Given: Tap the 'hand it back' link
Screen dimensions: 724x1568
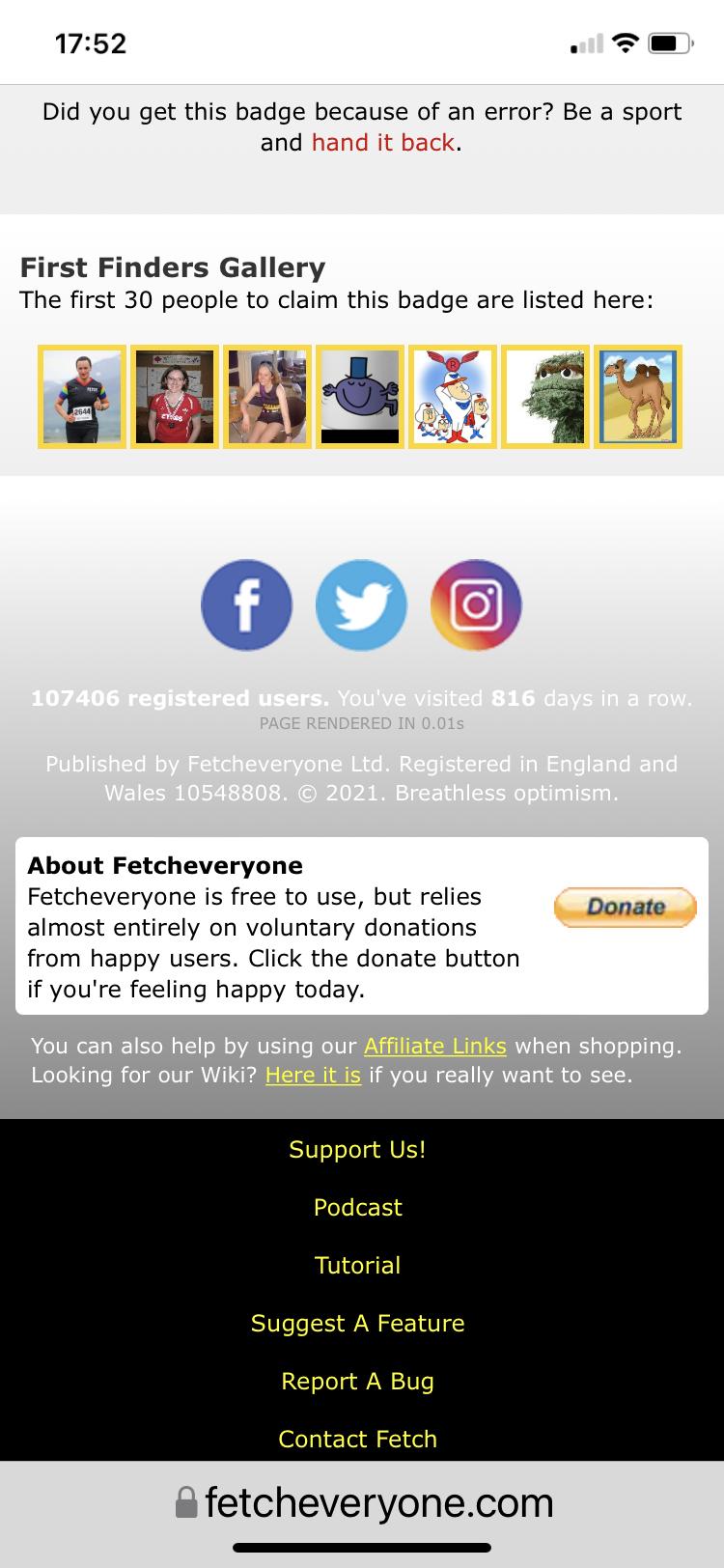Looking at the screenshot, I should (382, 143).
